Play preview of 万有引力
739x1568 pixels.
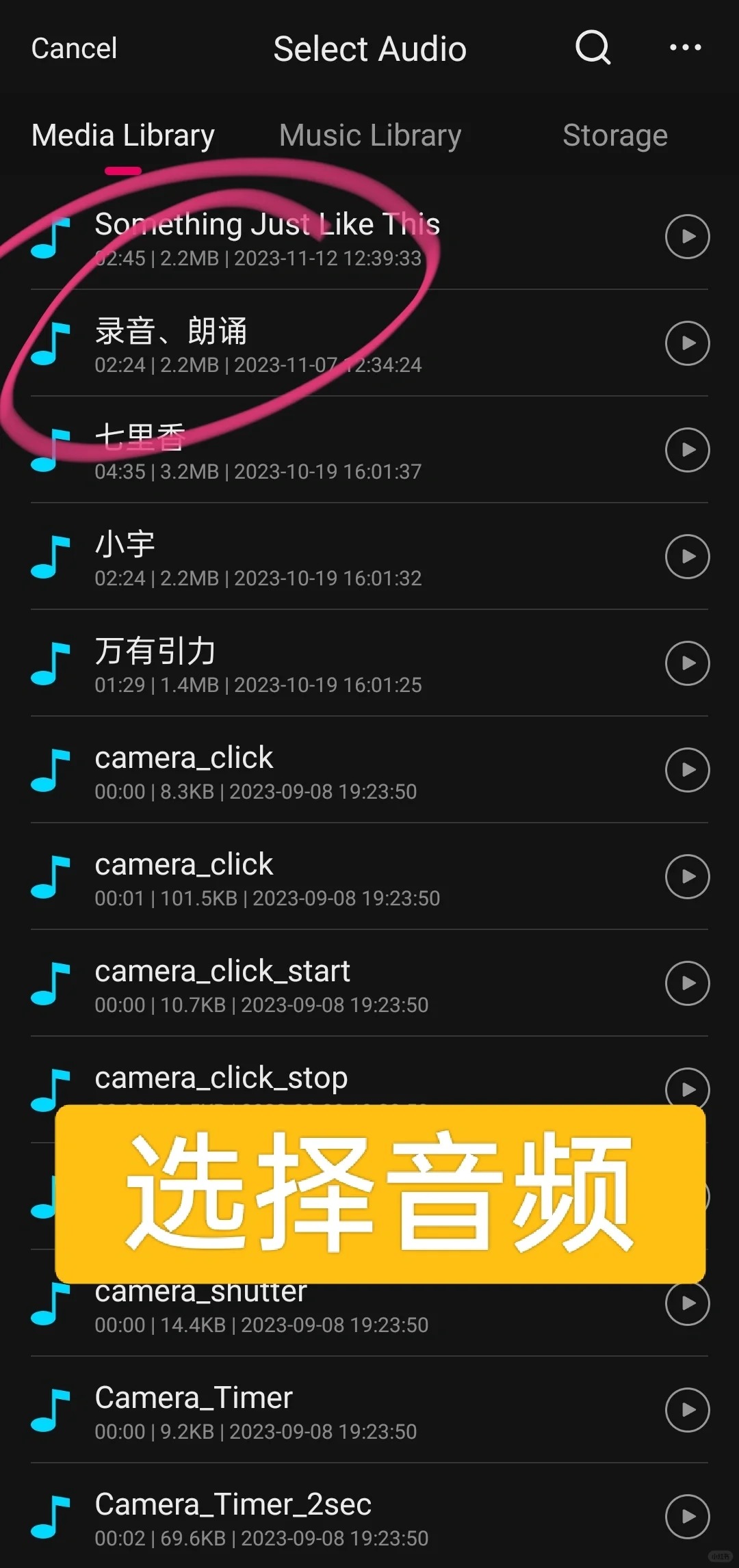(x=687, y=663)
